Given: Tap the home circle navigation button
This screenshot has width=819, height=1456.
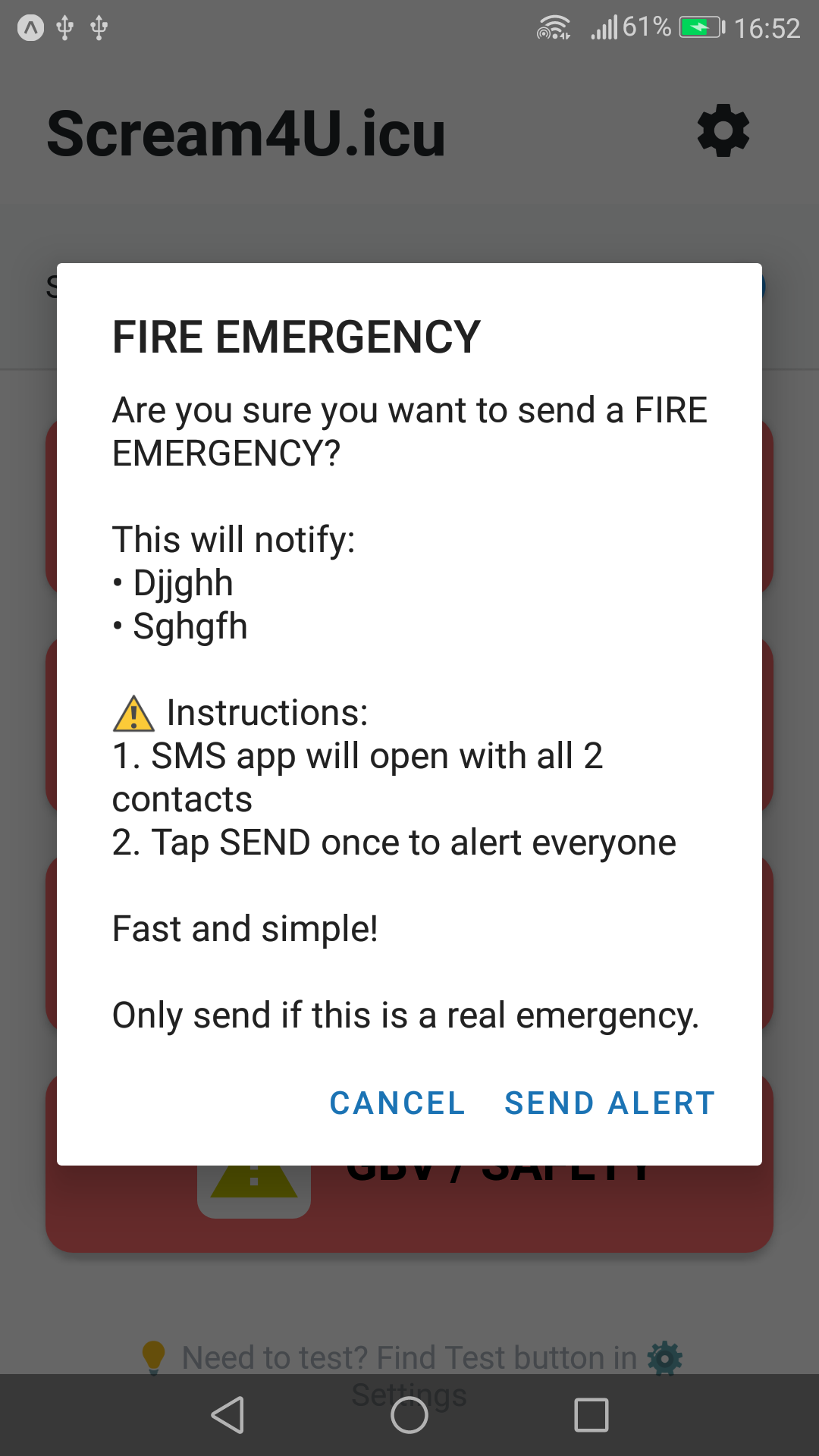Looking at the screenshot, I should (x=409, y=1415).
